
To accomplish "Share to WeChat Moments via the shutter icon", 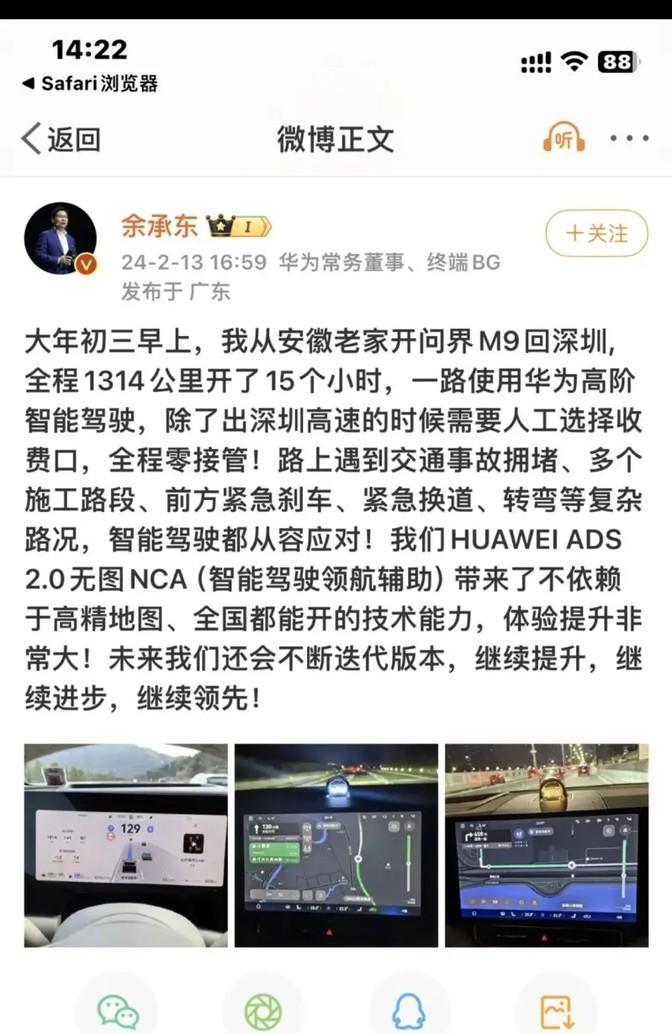I will [x=263, y=1010].
